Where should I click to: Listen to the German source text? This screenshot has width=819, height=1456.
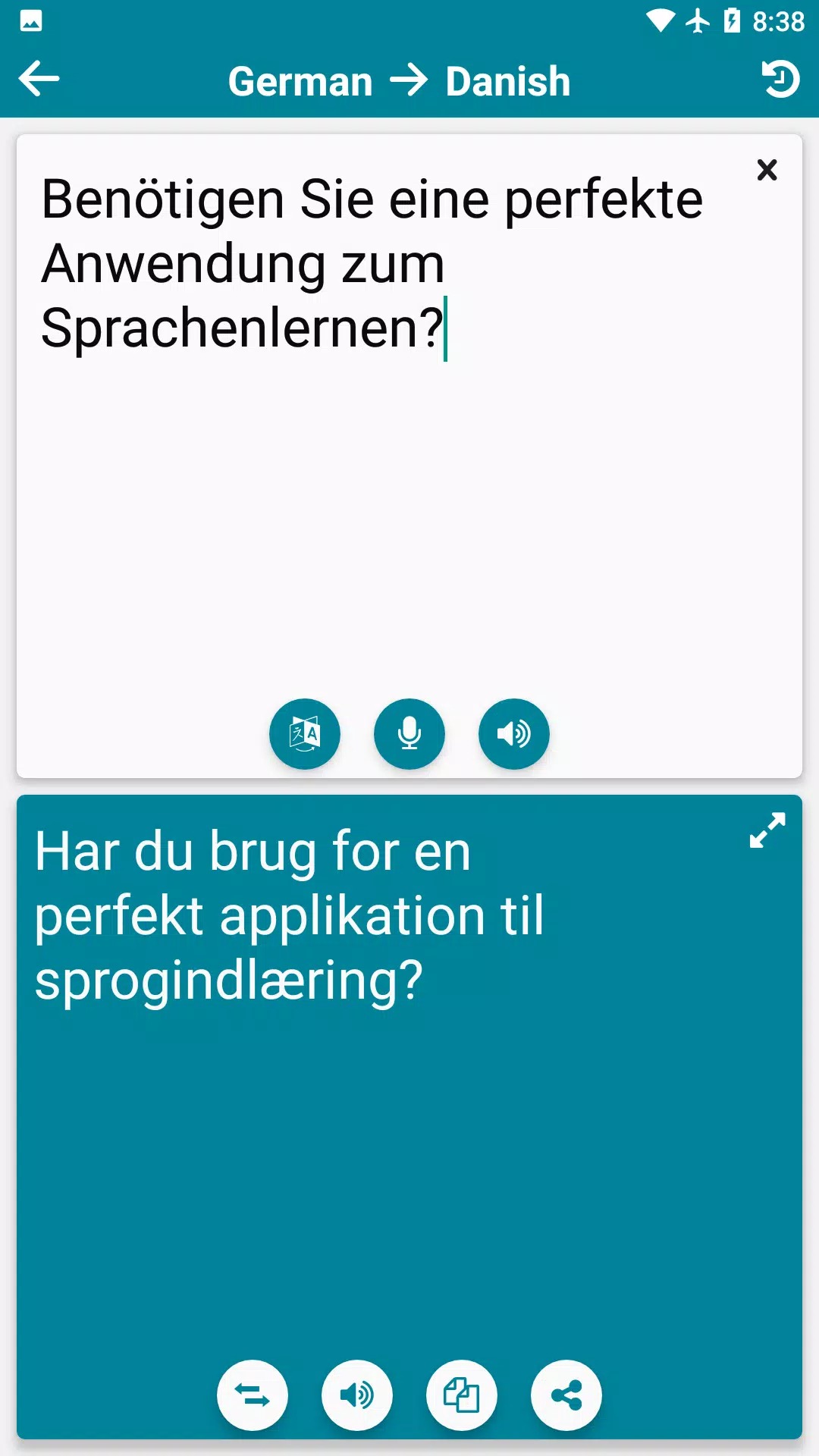pos(513,733)
